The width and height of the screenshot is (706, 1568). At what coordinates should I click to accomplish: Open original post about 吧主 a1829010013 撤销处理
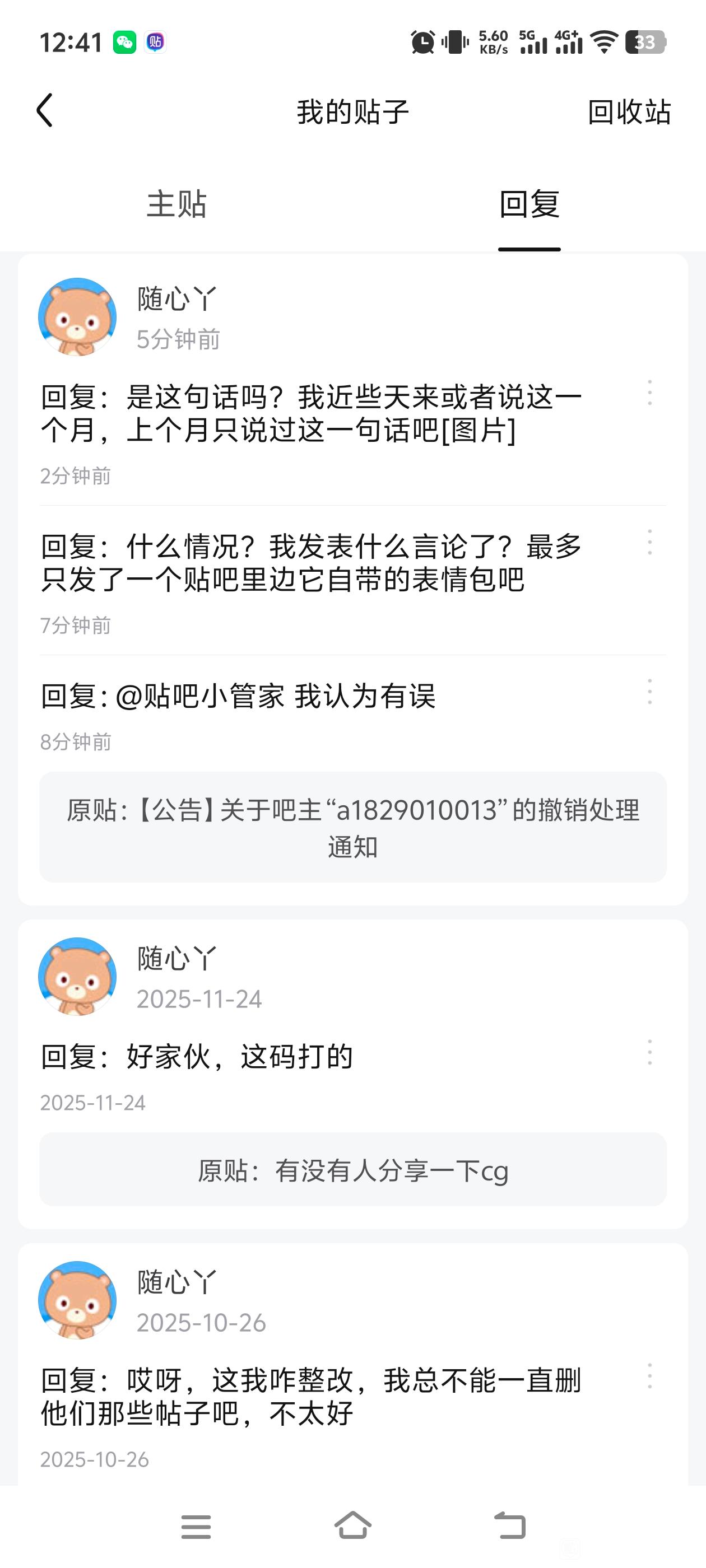pos(352,827)
